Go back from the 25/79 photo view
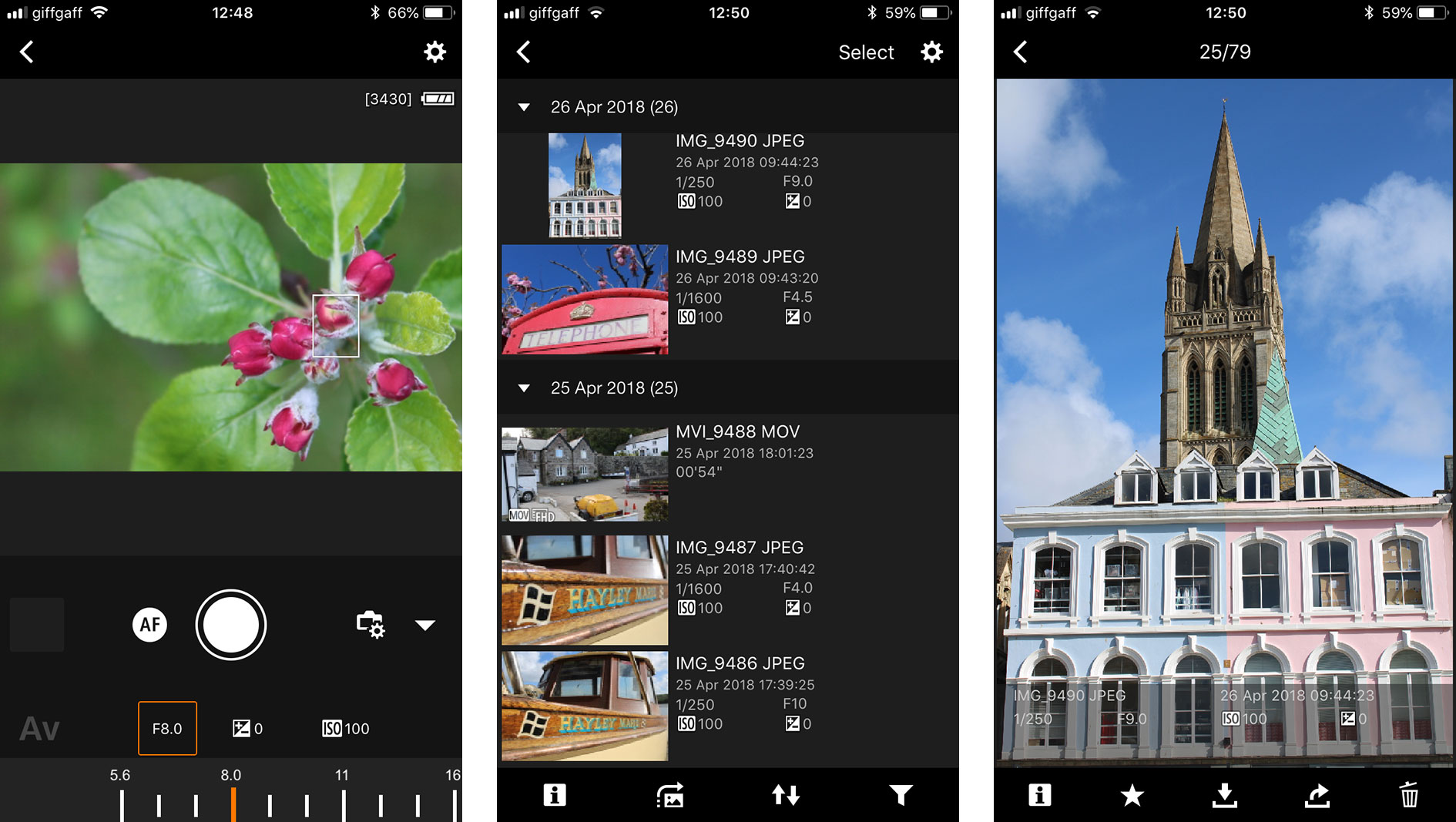 (1021, 52)
